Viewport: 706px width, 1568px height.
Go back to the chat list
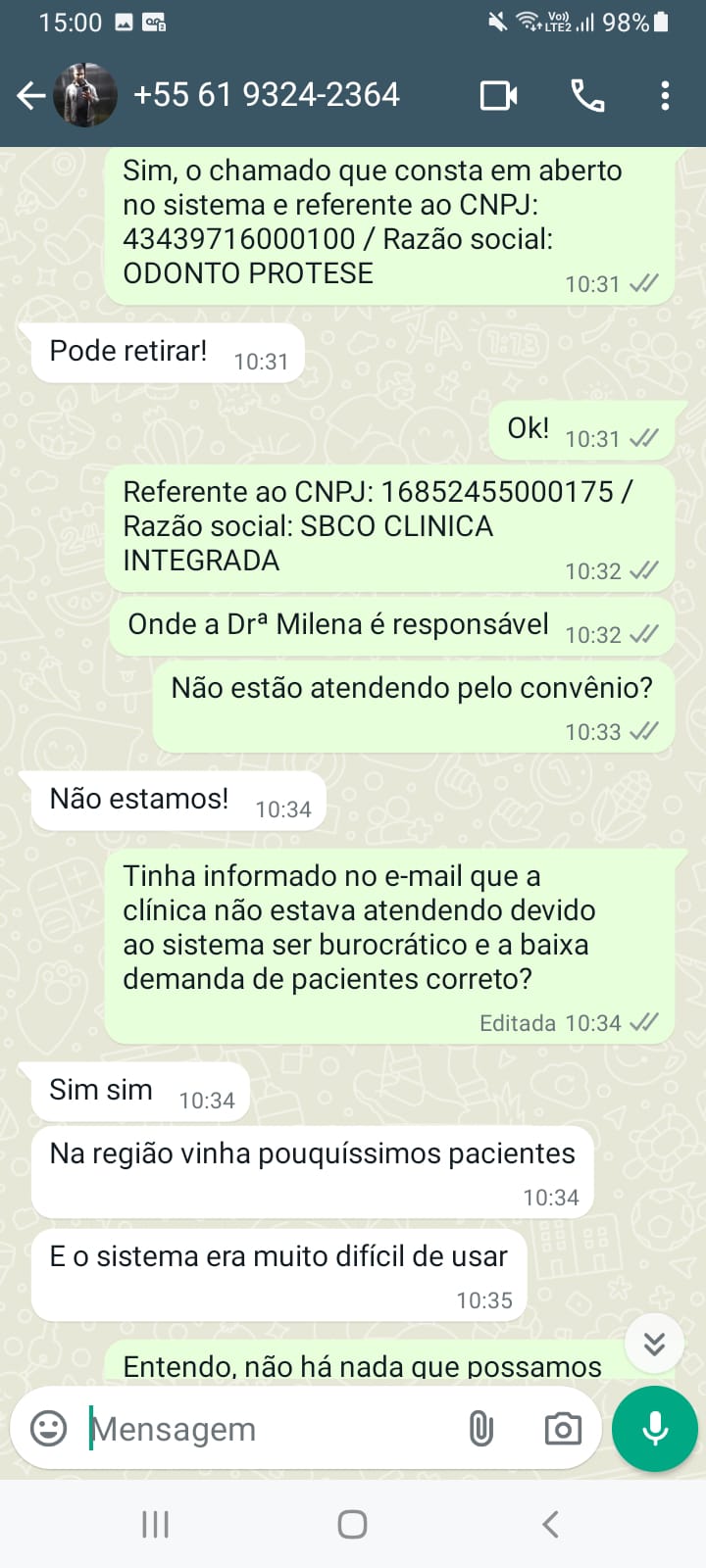tap(31, 95)
